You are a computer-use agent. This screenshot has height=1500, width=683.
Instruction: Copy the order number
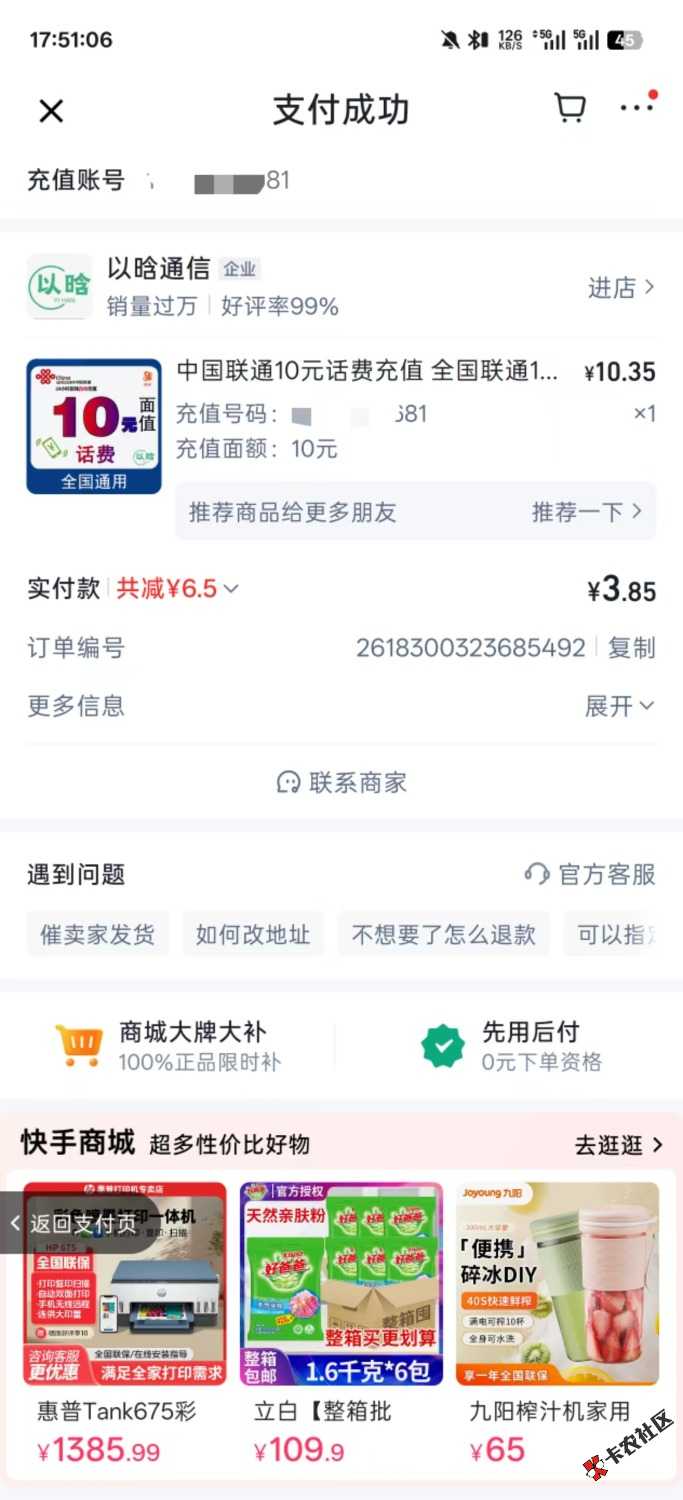pyautogui.click(x=631, y=648)
